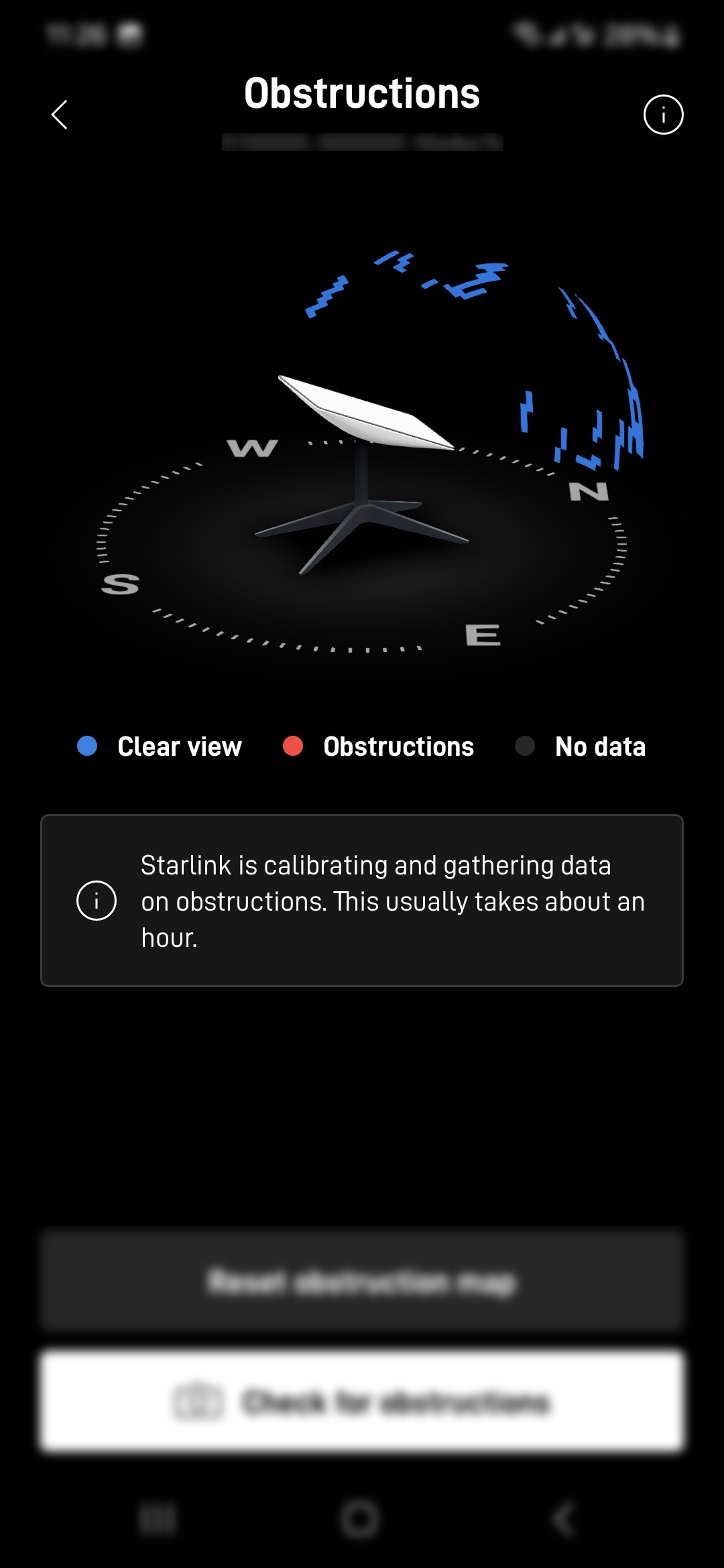
Task: Tap the system home button
Action: click(359, 1519)
